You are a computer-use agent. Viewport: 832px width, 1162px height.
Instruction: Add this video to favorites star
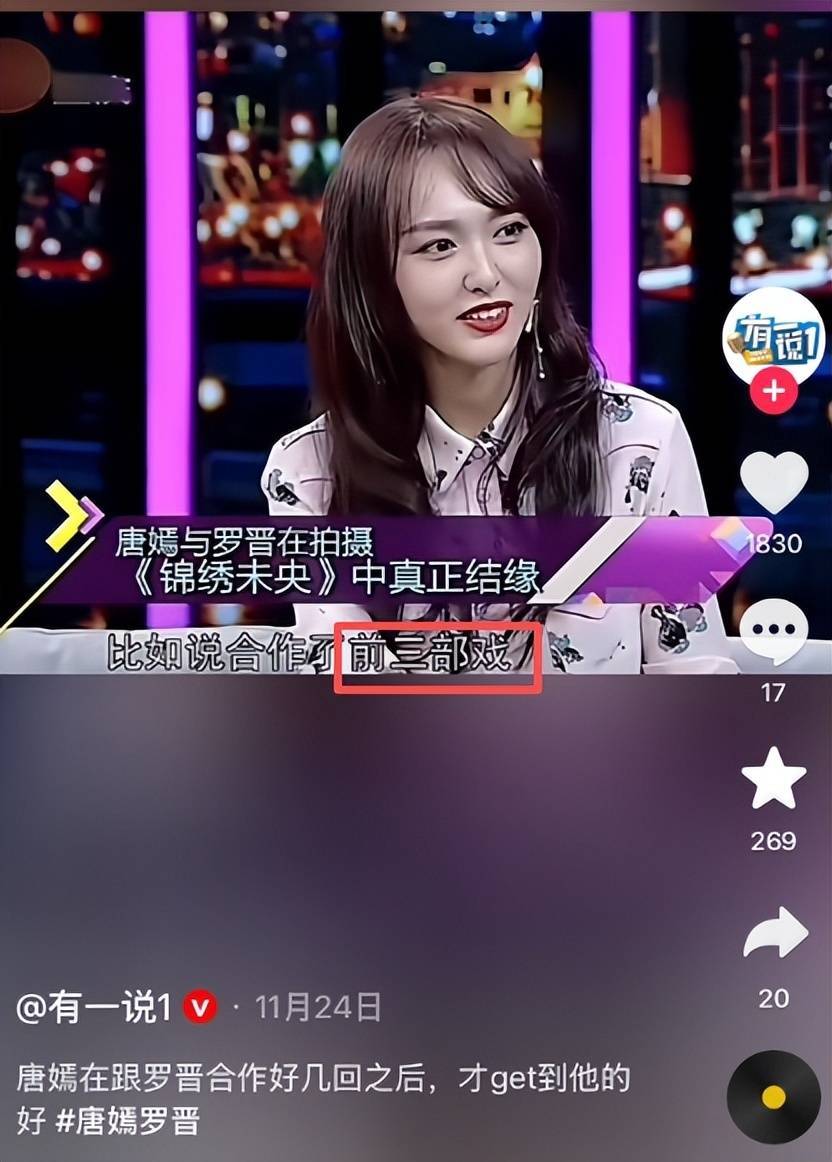coord(774,779)
